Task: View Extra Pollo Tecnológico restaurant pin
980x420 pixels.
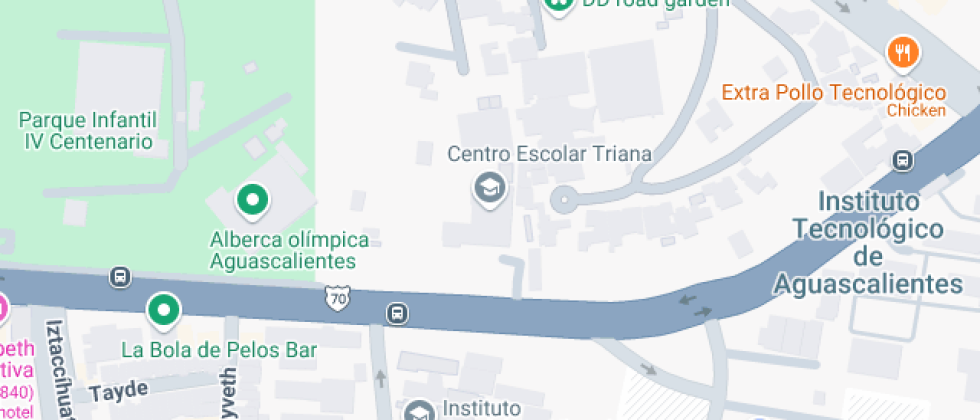Action: [x=903, y=52]
